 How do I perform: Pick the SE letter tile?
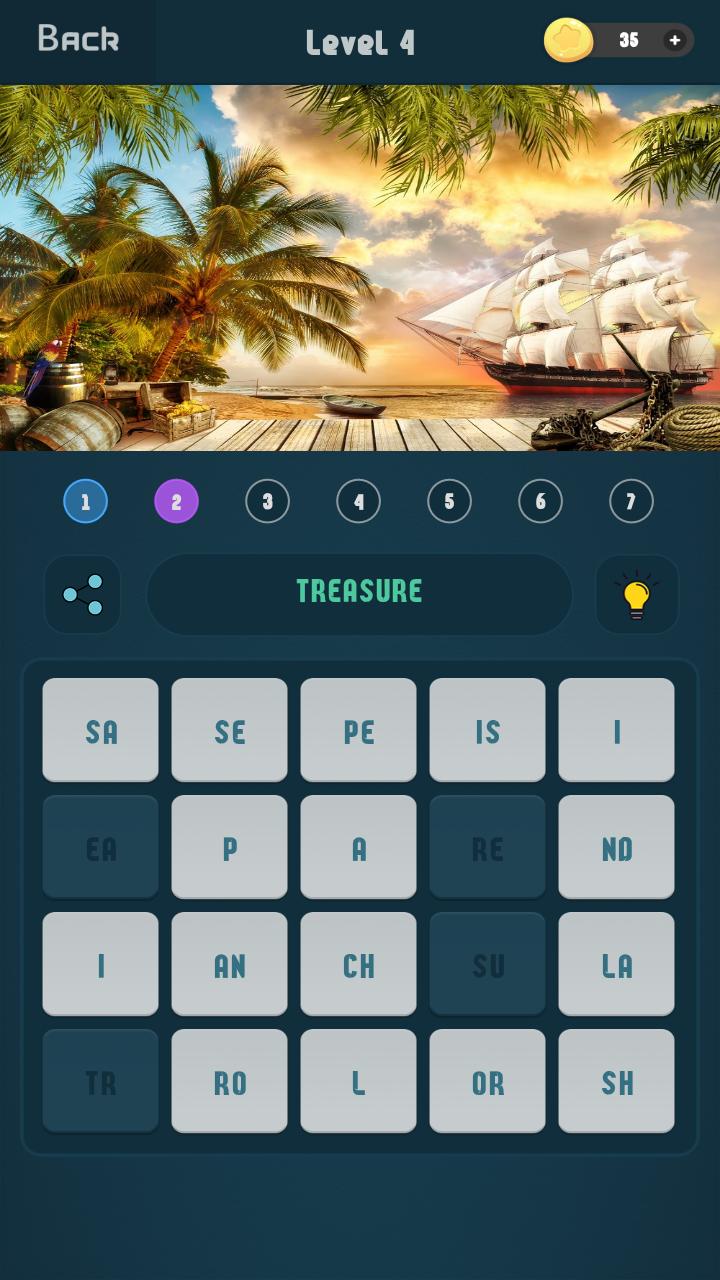point(229,730)
